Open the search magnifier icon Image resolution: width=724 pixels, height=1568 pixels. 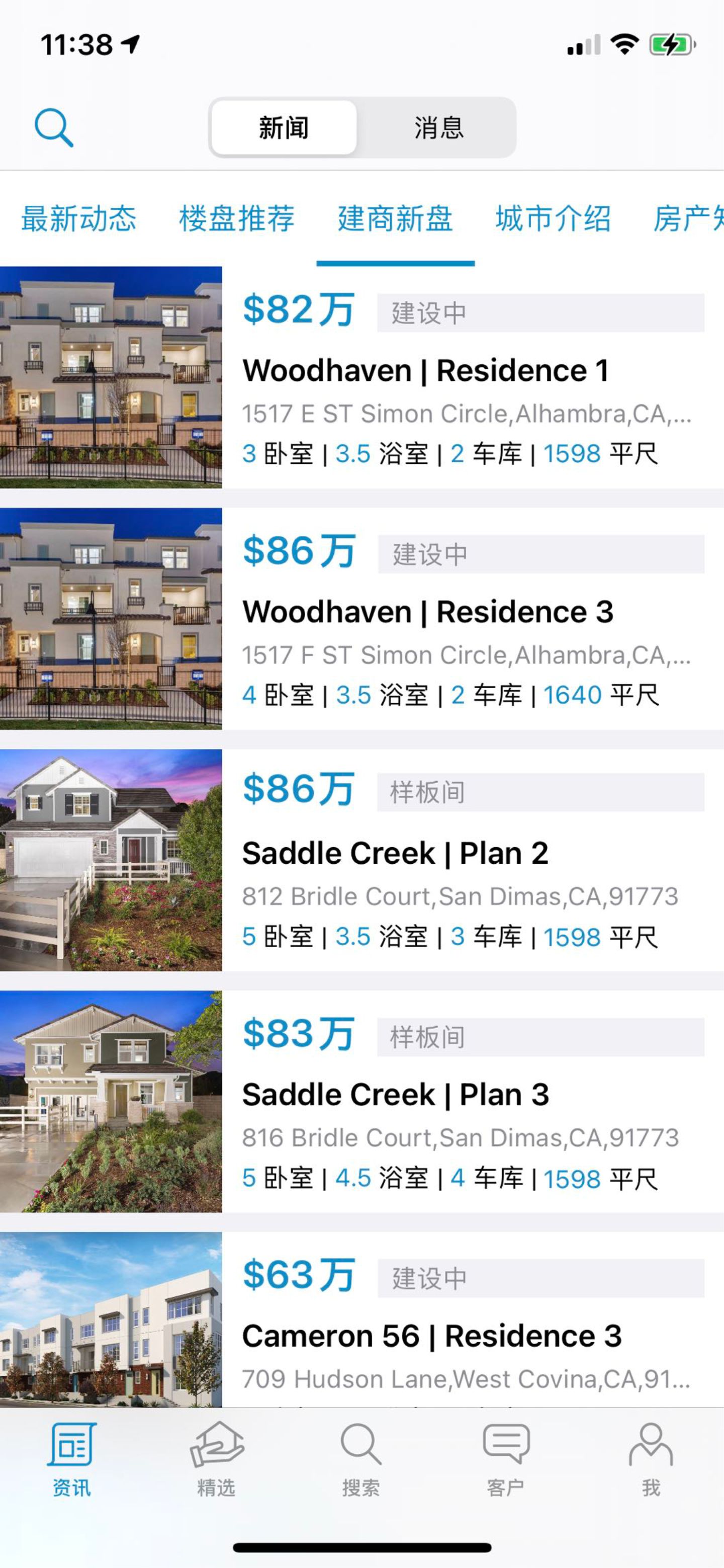pyautogui.click(x=54, y=127)
